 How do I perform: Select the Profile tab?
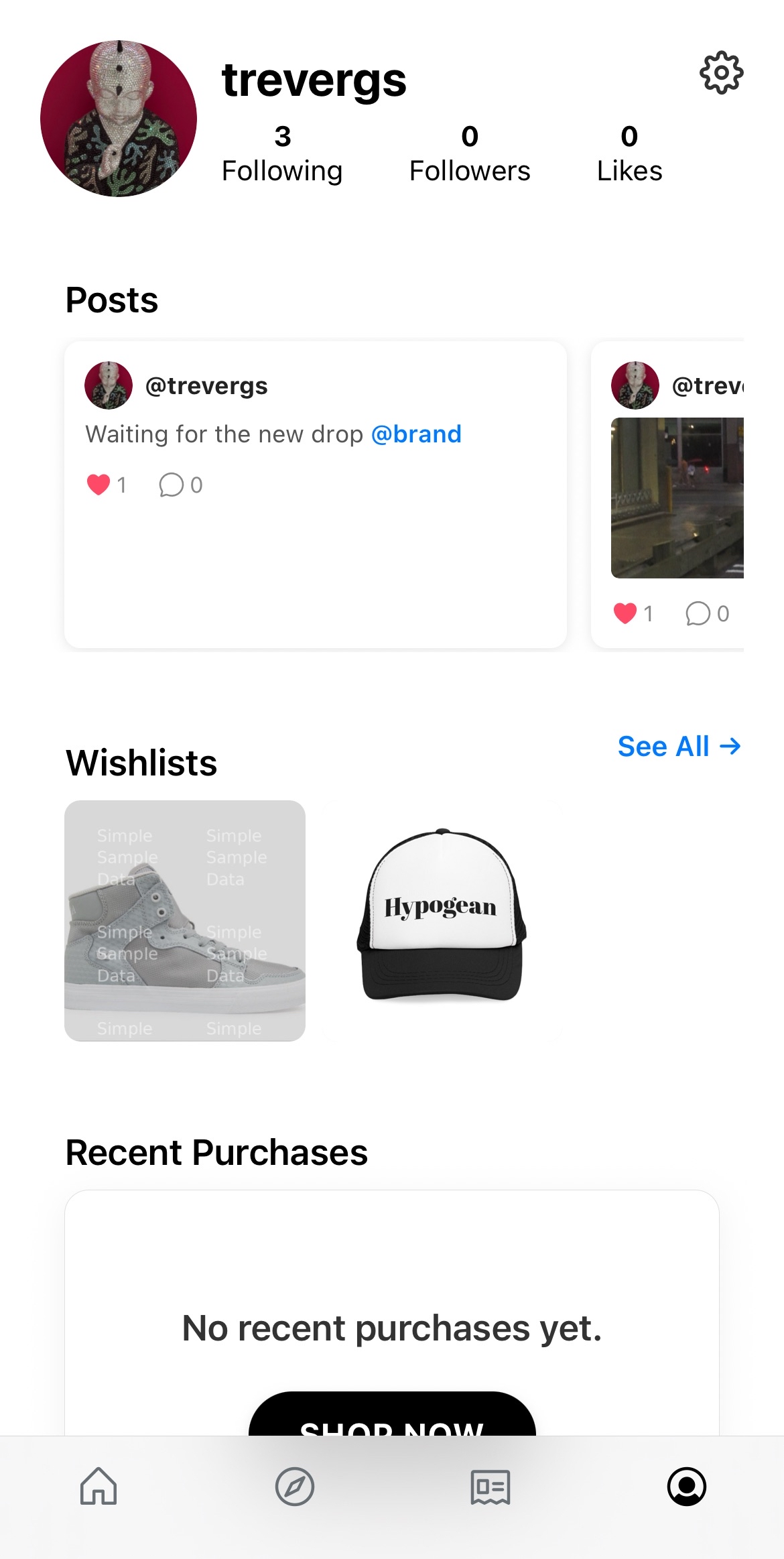(x=687, y=1486)
